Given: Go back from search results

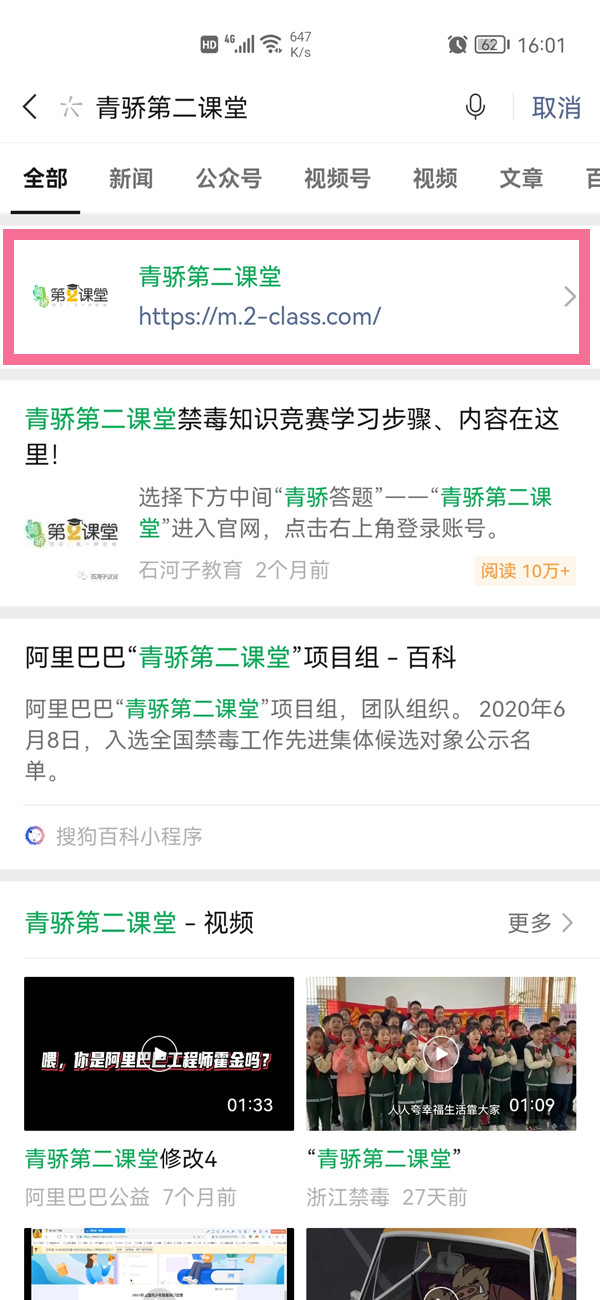Looking at the screenshot, I should 30,107.
